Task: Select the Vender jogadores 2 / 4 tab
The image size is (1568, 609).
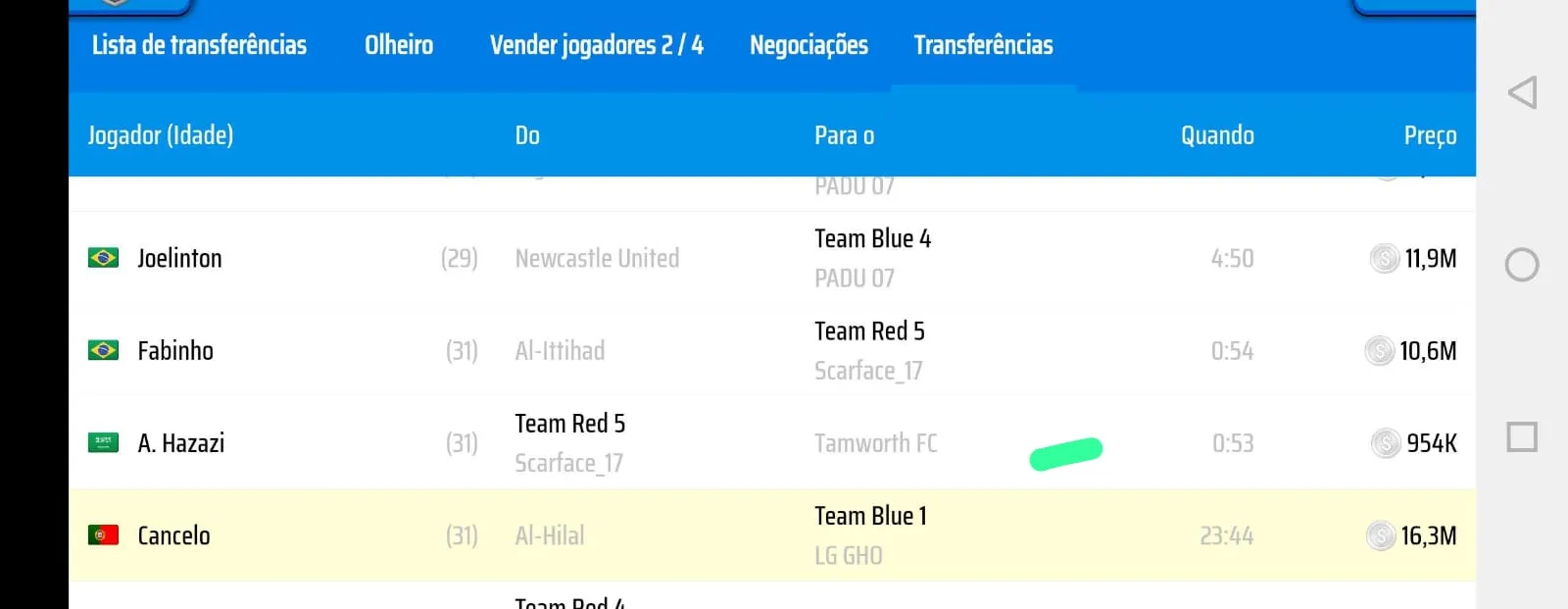Action: [x=596, y=45]
